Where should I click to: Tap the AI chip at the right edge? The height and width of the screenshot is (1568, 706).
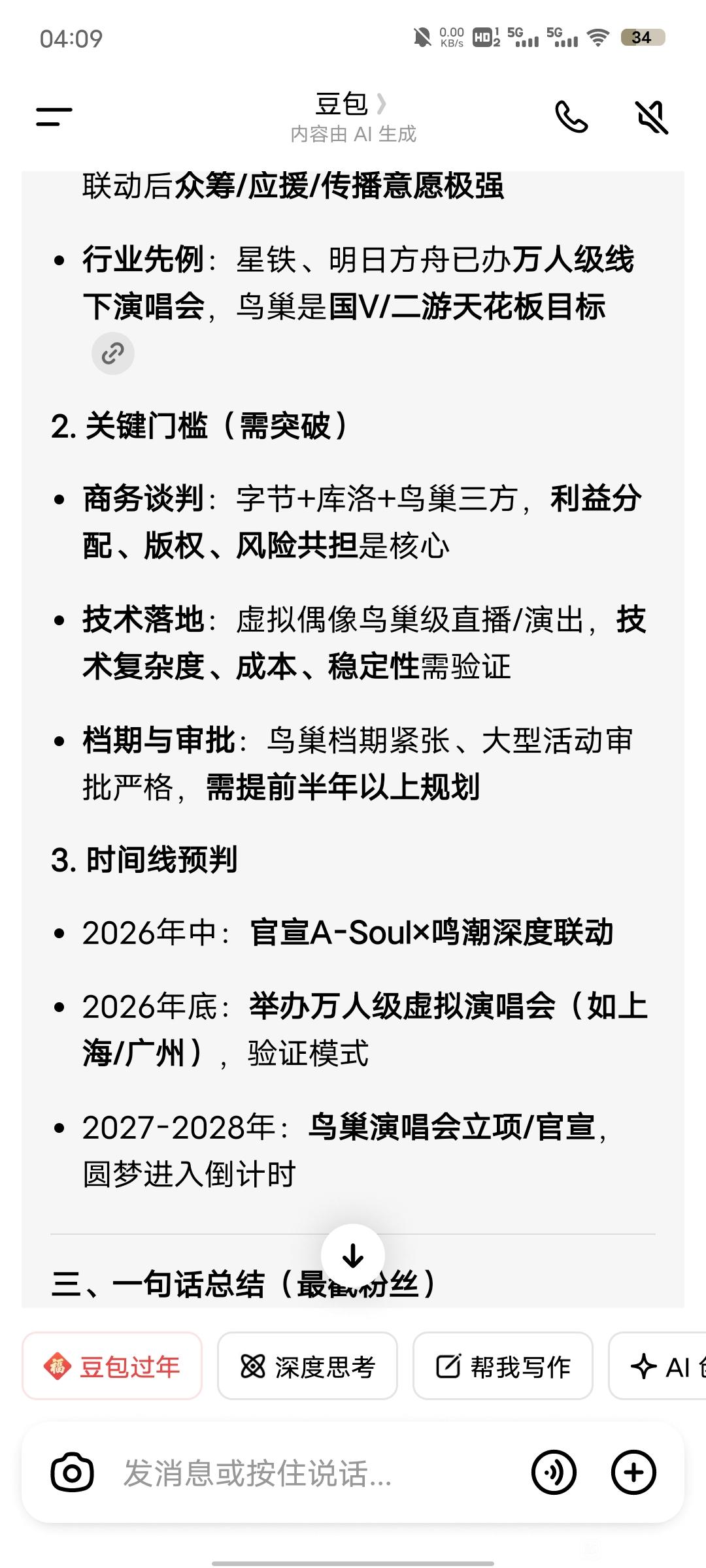(658, 1366)
